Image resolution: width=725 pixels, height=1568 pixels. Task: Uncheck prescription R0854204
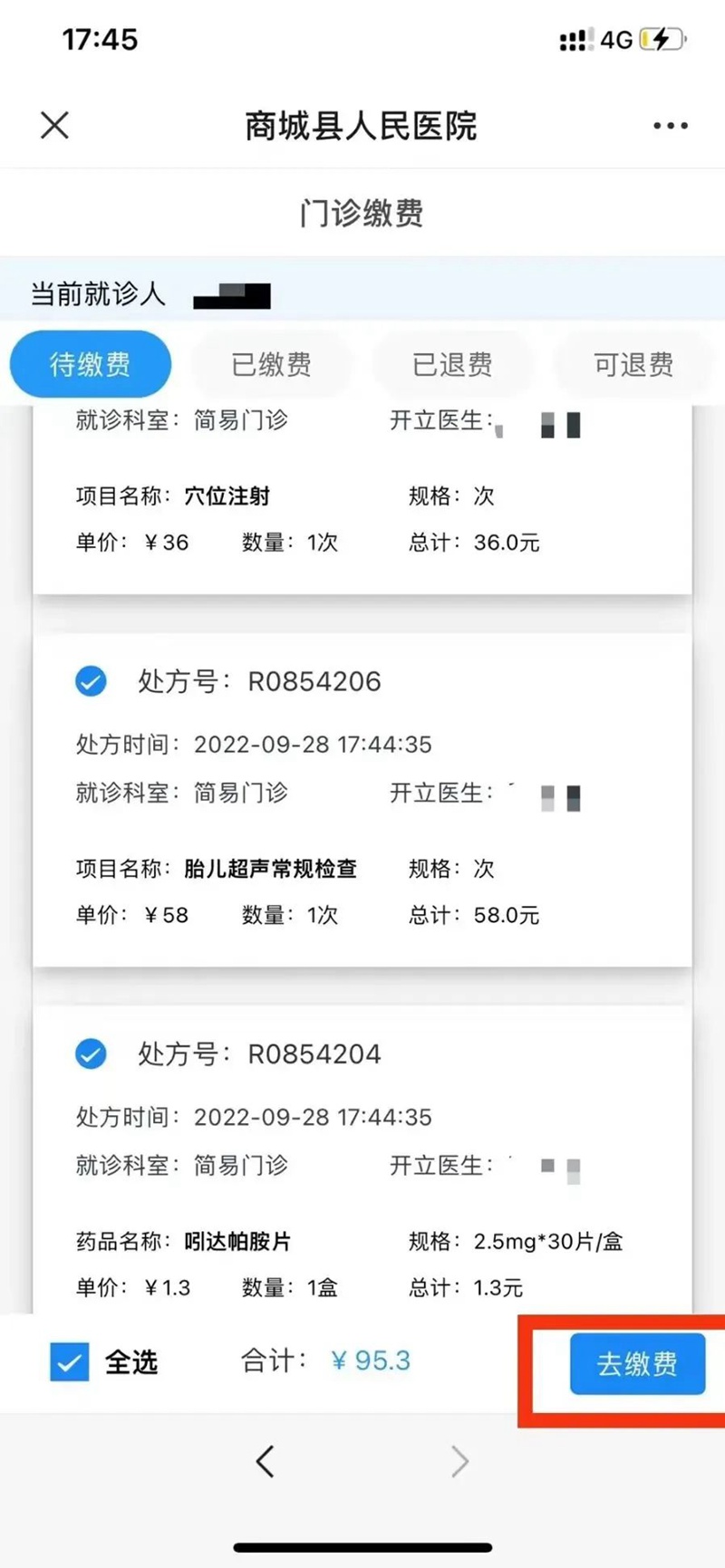[91, 1053]
